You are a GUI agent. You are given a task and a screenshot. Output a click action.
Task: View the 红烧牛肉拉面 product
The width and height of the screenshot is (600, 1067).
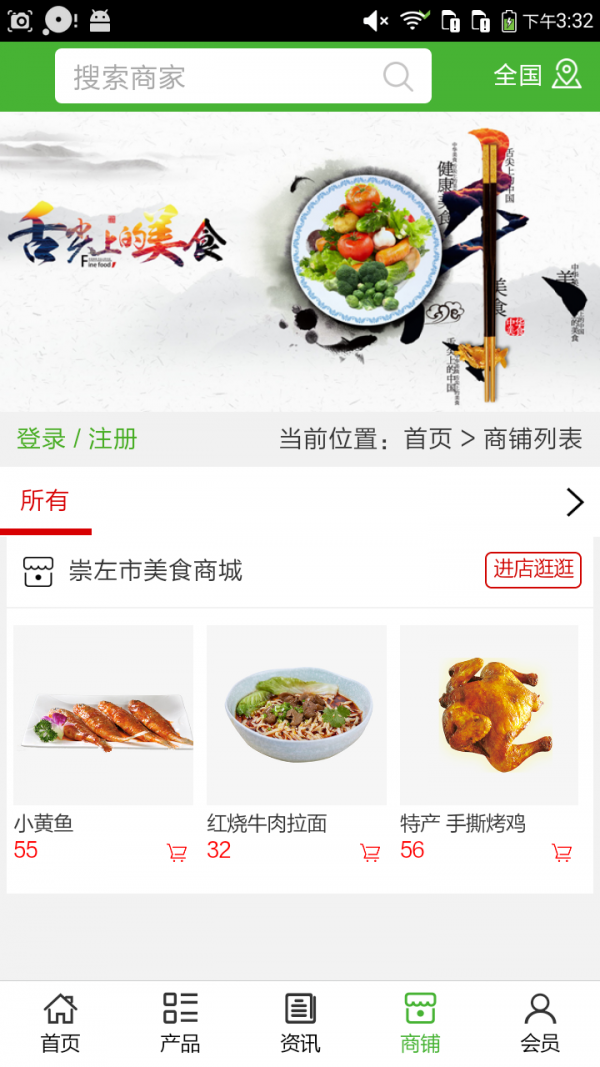click(x=296, y=715)
